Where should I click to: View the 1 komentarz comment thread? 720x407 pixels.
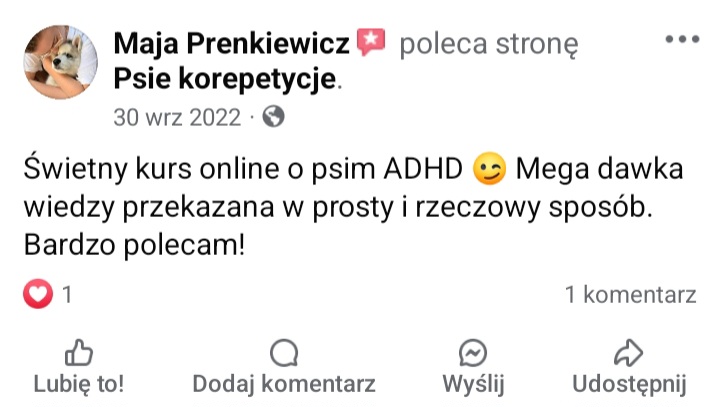click(x=630, y=295)
